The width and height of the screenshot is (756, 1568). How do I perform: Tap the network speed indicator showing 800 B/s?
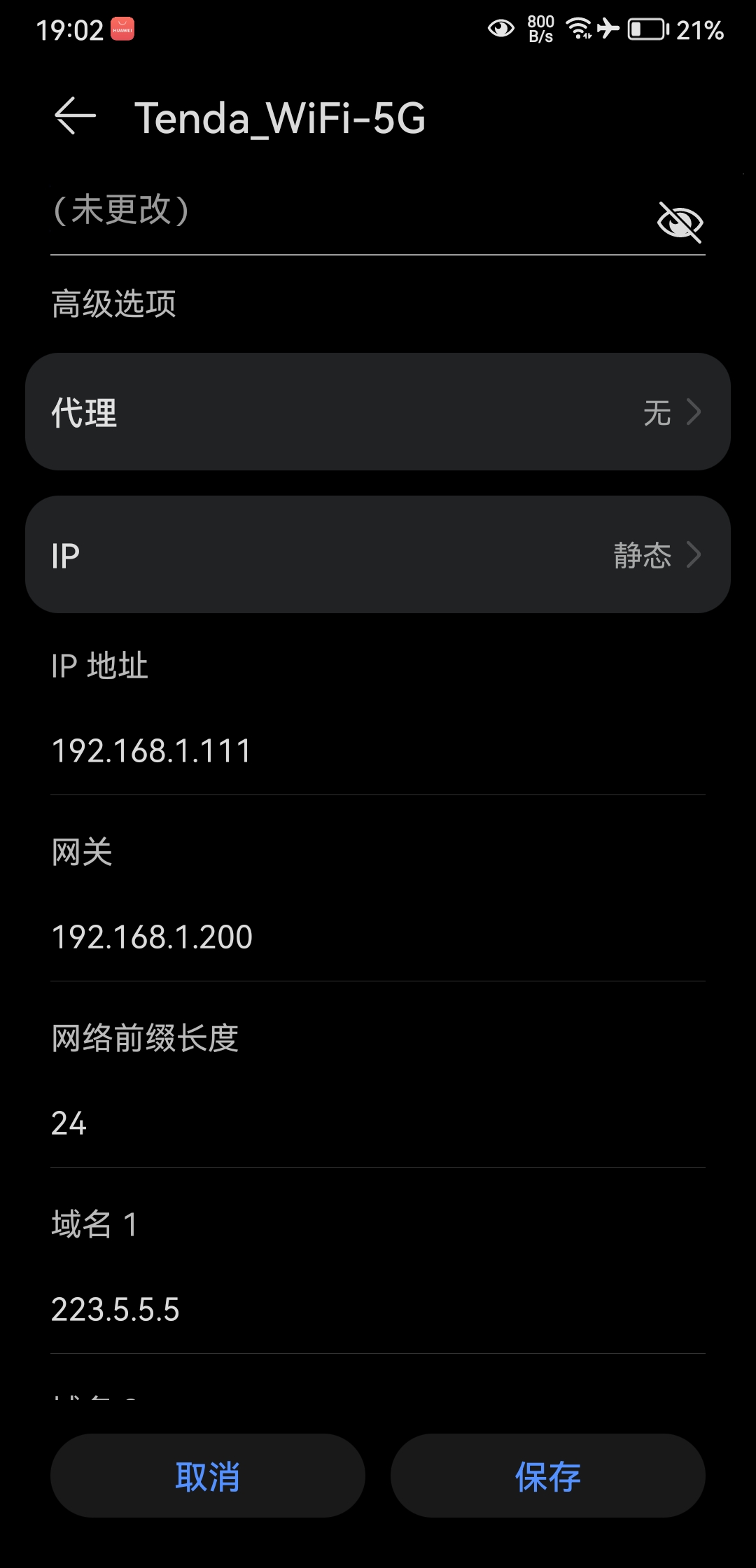pyautogui.click(x=540, y=28)
